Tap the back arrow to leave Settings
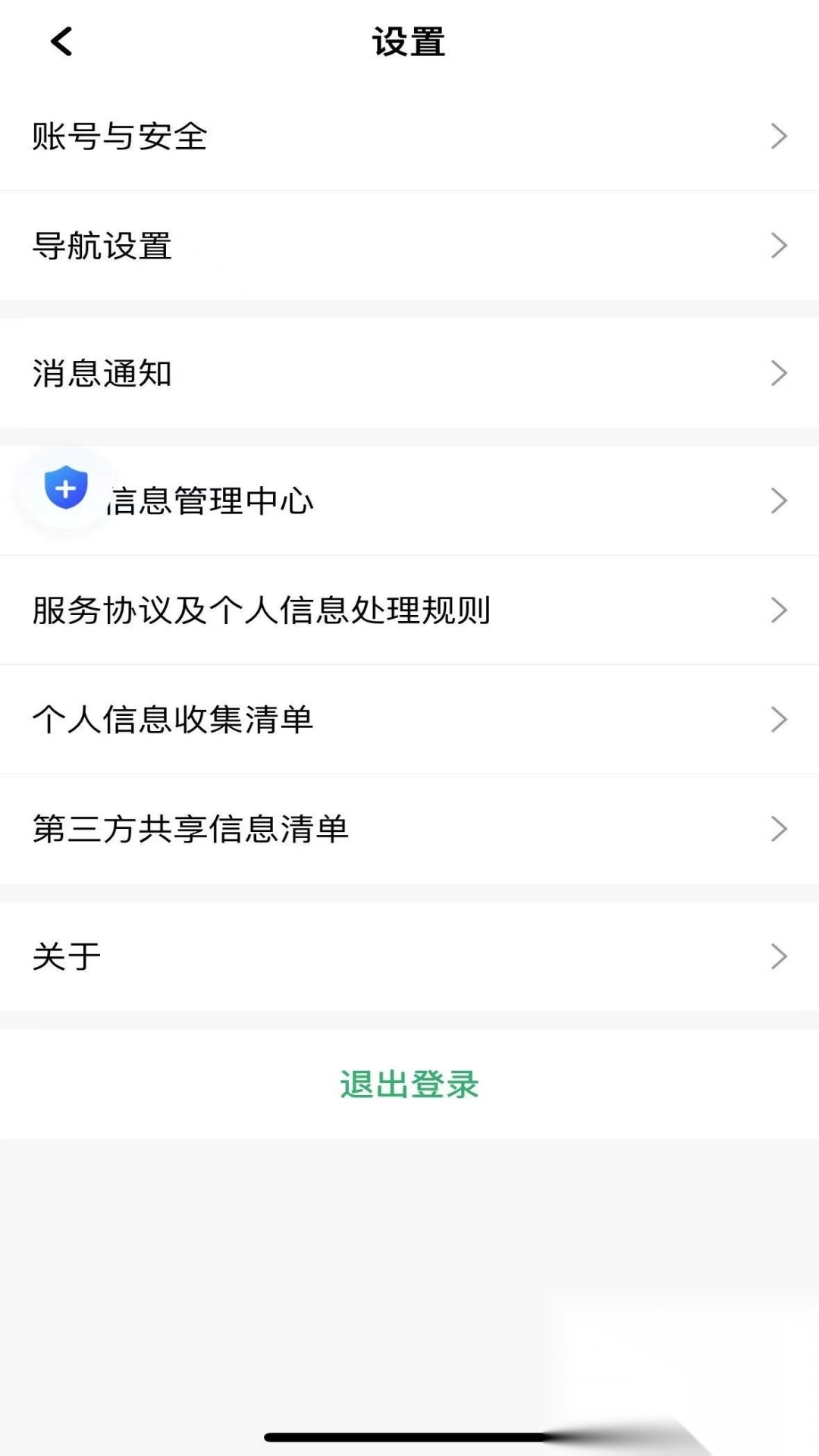The height and width of the screenshot is (1456, 819). click(61, 42)
